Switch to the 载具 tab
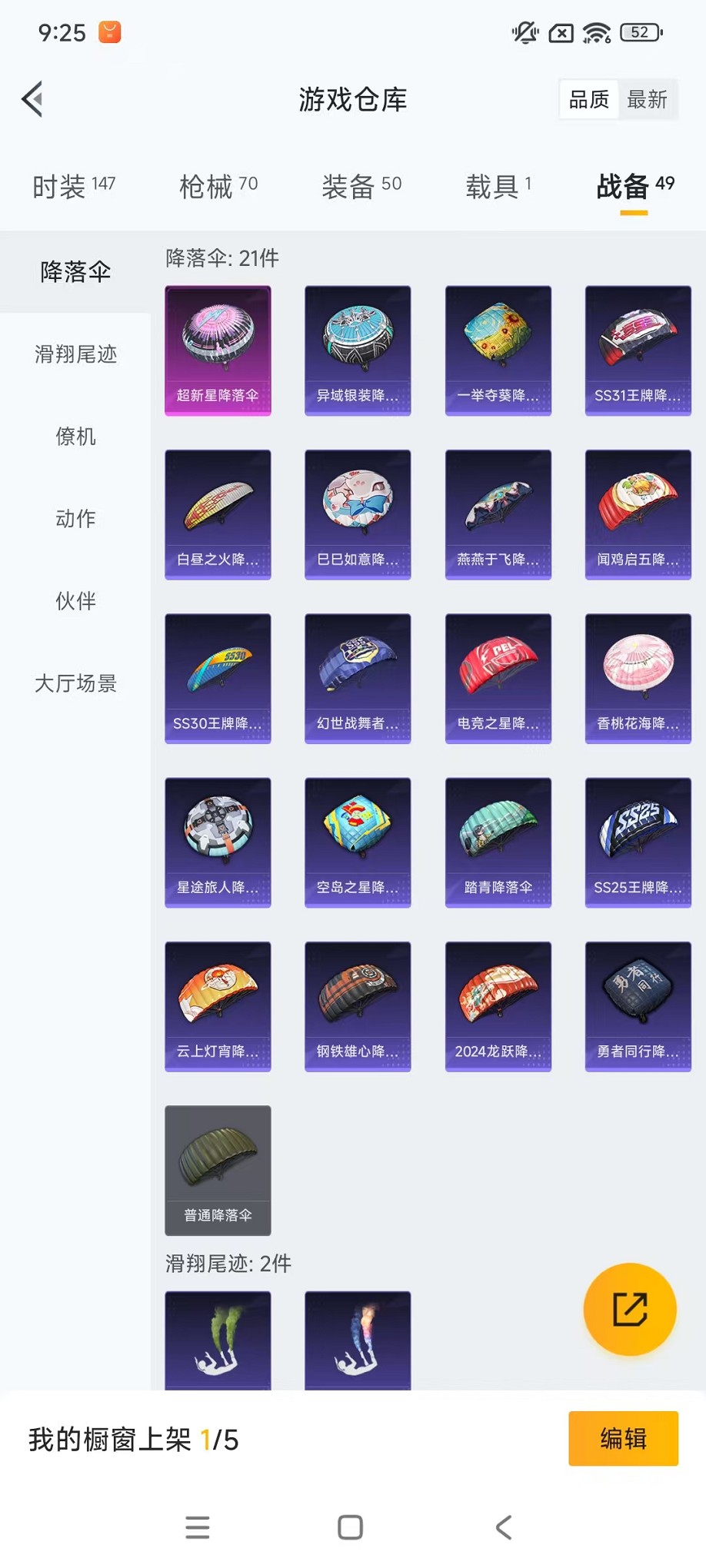This screenshot has height=1568, width=706. [498, 185]
